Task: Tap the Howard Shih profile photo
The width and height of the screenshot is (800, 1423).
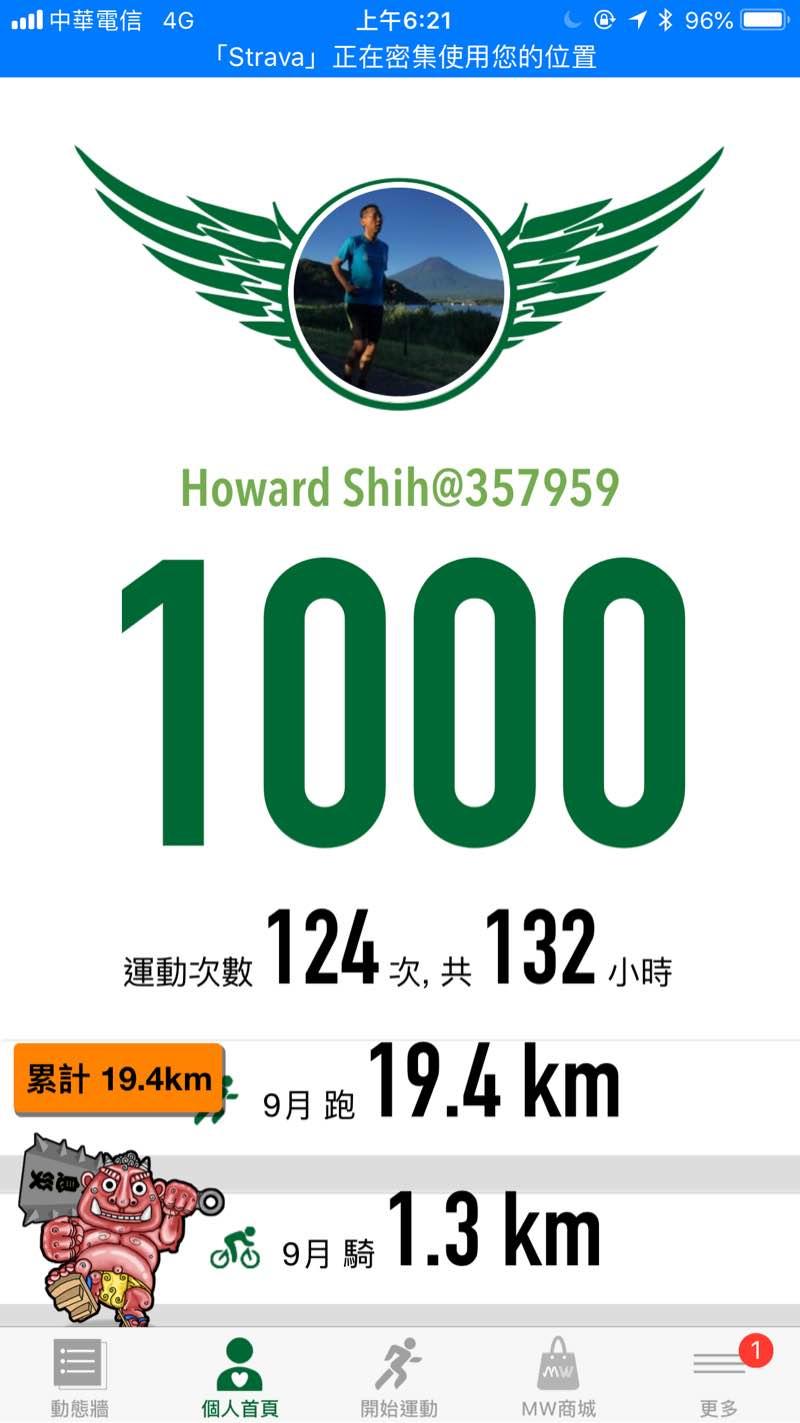Action: [400, 292]
